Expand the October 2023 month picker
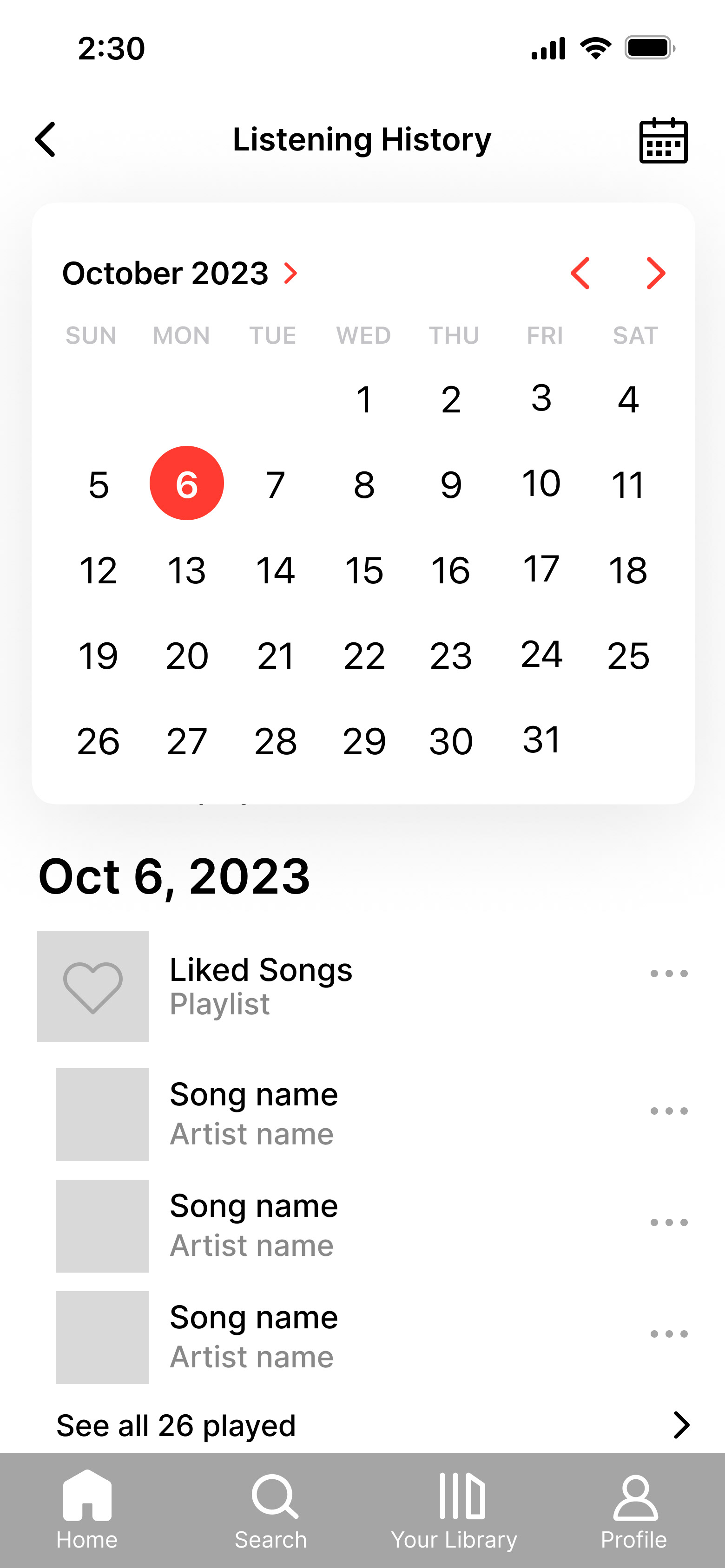This screenshot has height=1568, width=725. click(x=180, y=273)
